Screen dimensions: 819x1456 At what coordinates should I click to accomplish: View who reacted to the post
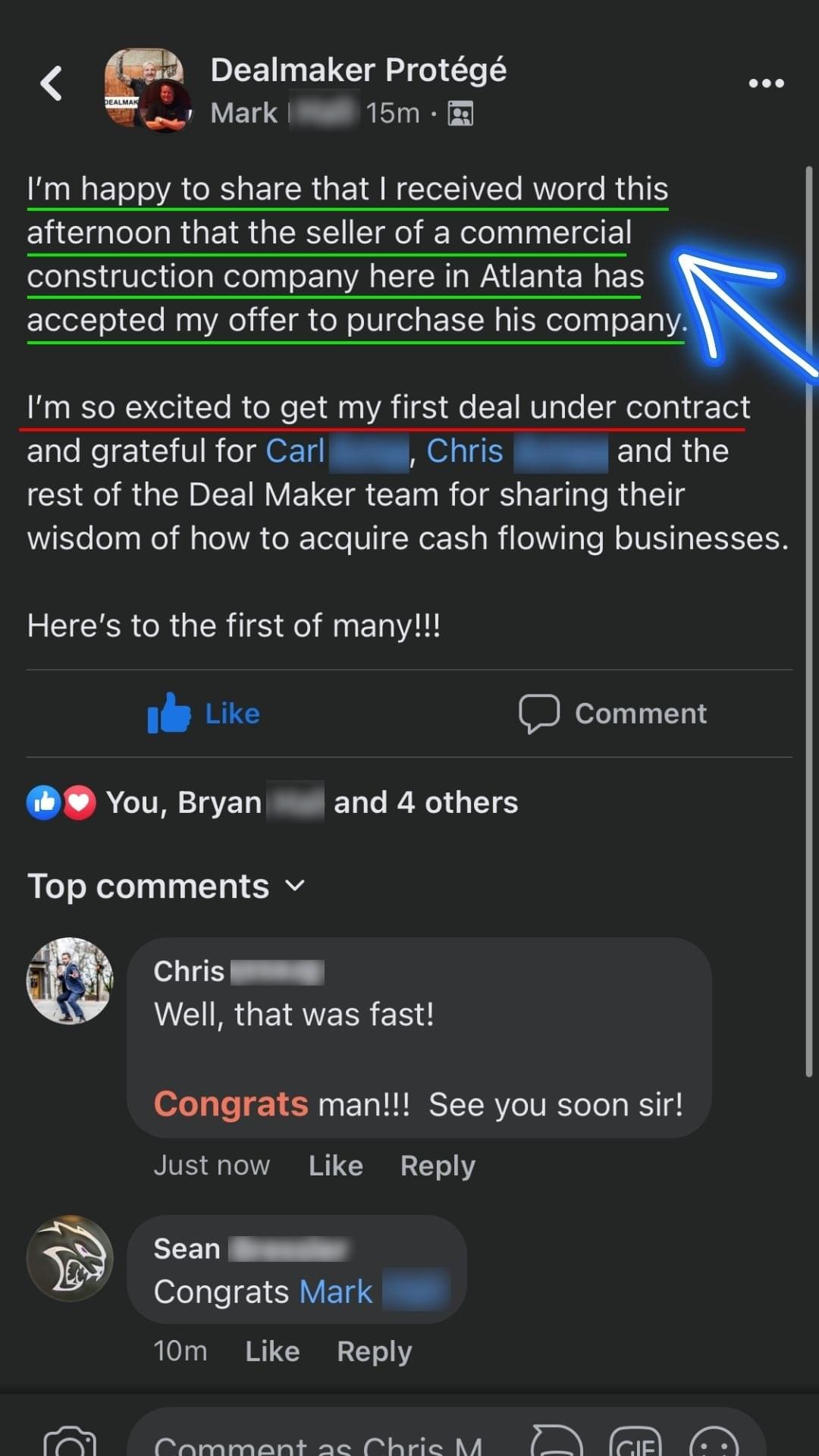point(311,802)
